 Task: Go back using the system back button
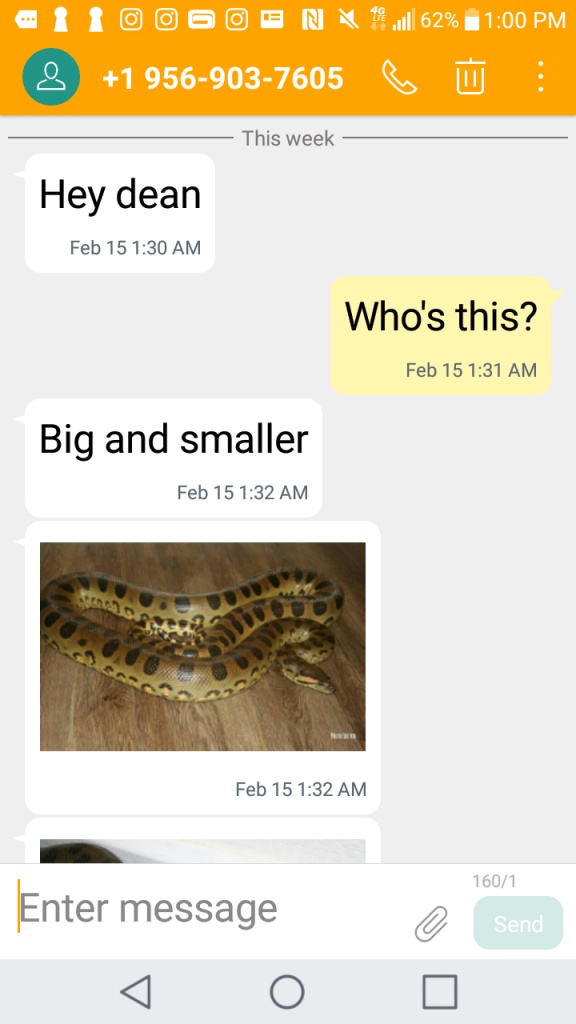[x=136, y=992]
